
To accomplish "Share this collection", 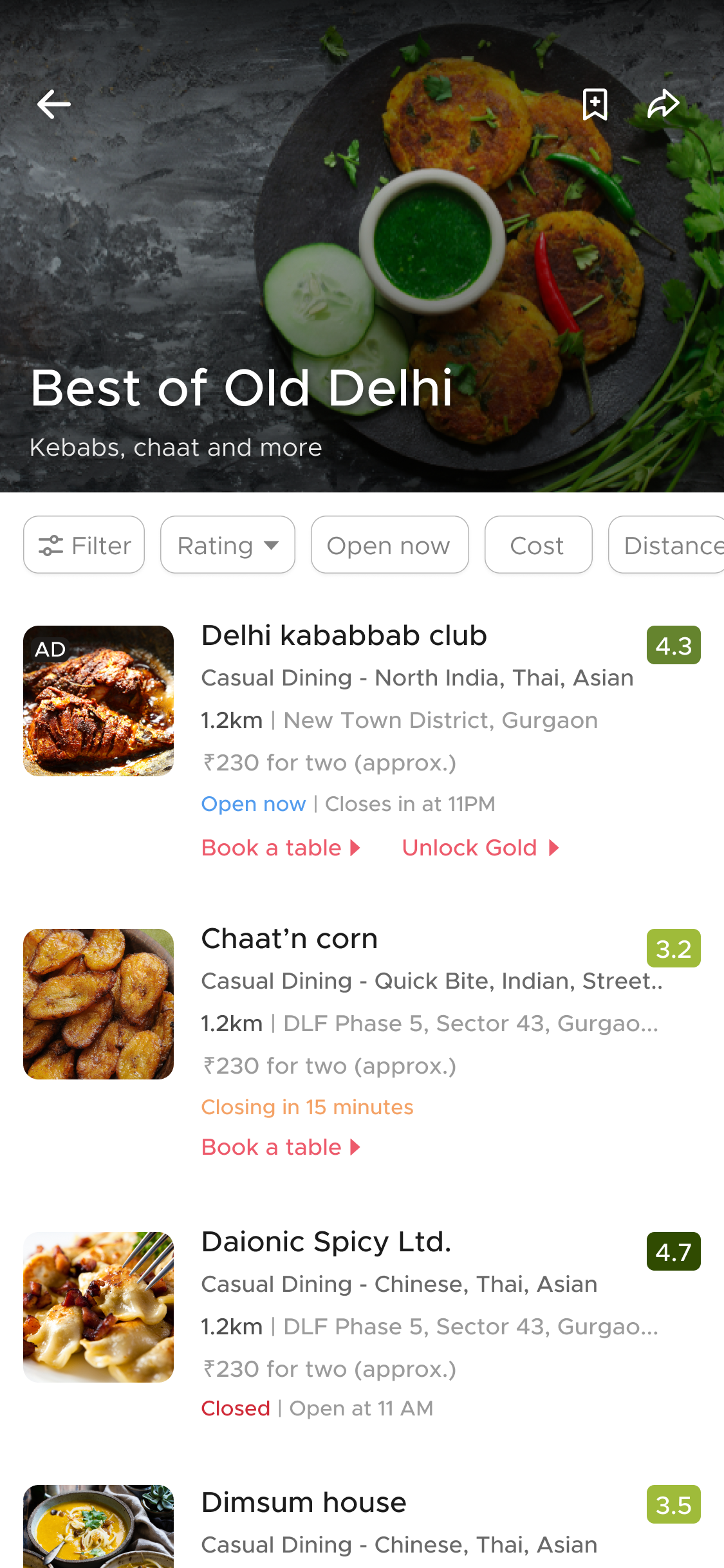I will 663,104.
